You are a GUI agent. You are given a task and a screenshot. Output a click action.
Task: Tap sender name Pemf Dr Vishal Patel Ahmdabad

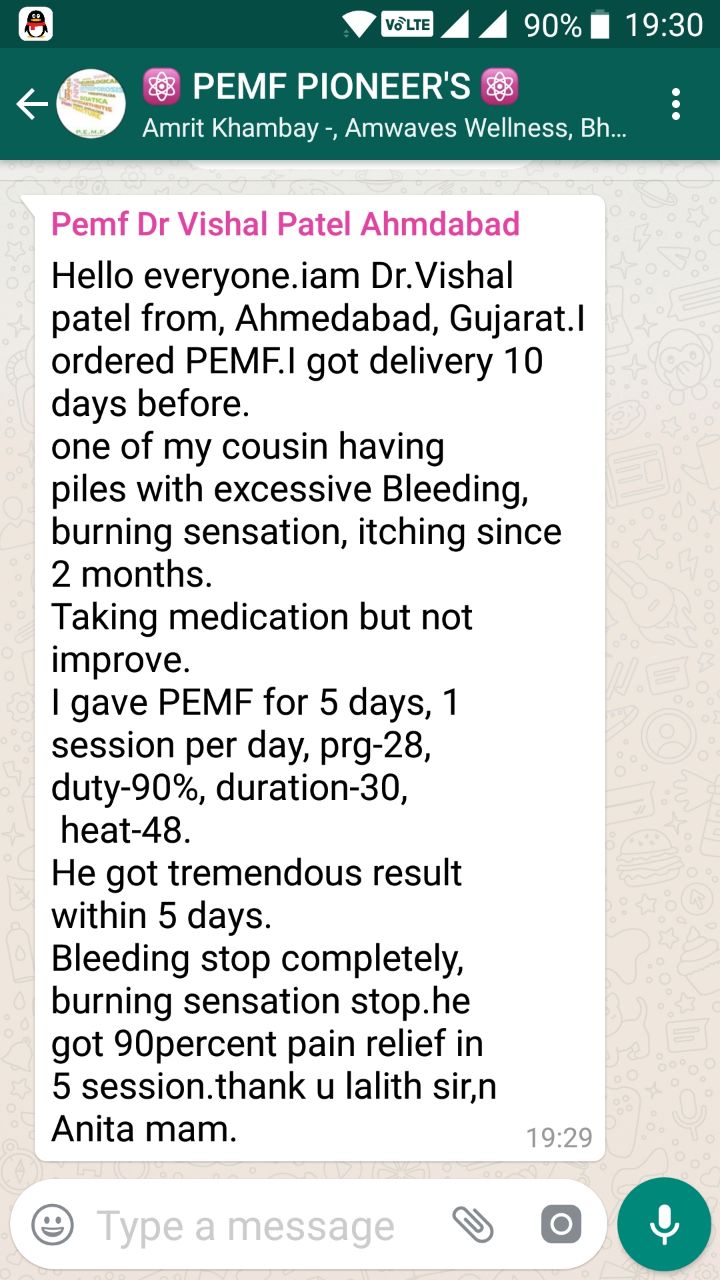coord(285,224)
